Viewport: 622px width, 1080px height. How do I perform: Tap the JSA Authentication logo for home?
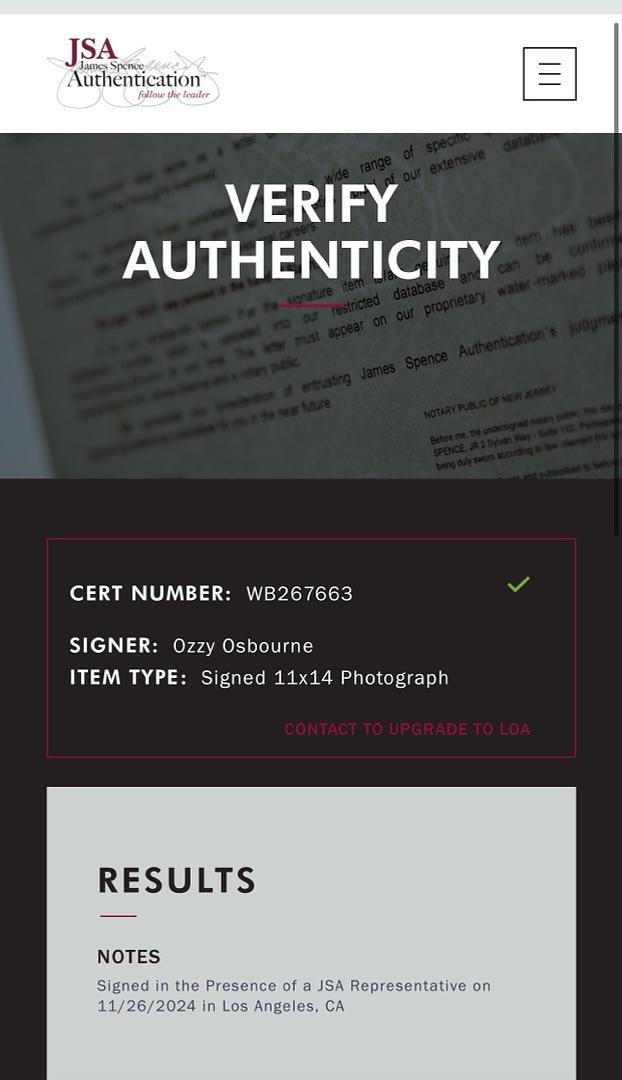click(133, 72)
